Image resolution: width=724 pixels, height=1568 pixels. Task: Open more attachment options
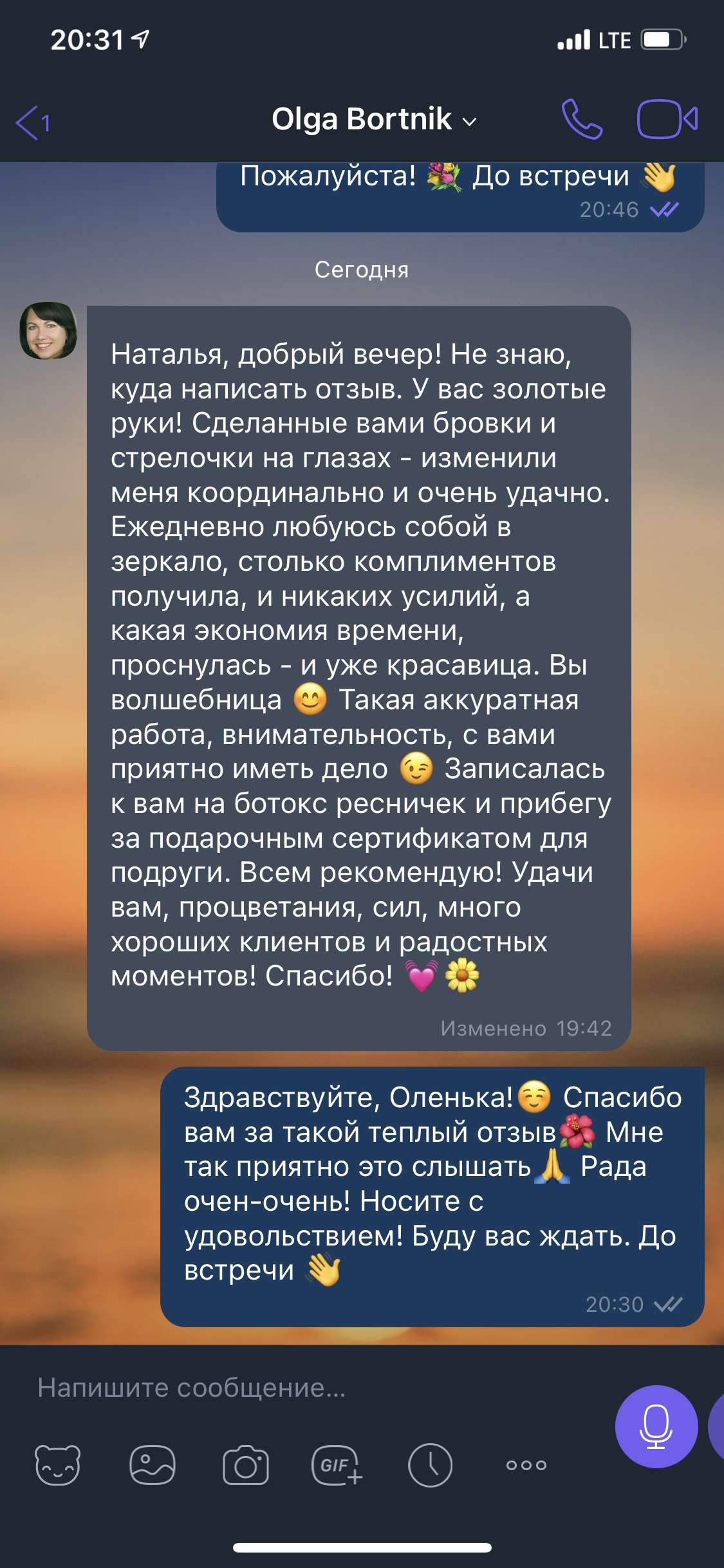click(x=526, y=1465)
